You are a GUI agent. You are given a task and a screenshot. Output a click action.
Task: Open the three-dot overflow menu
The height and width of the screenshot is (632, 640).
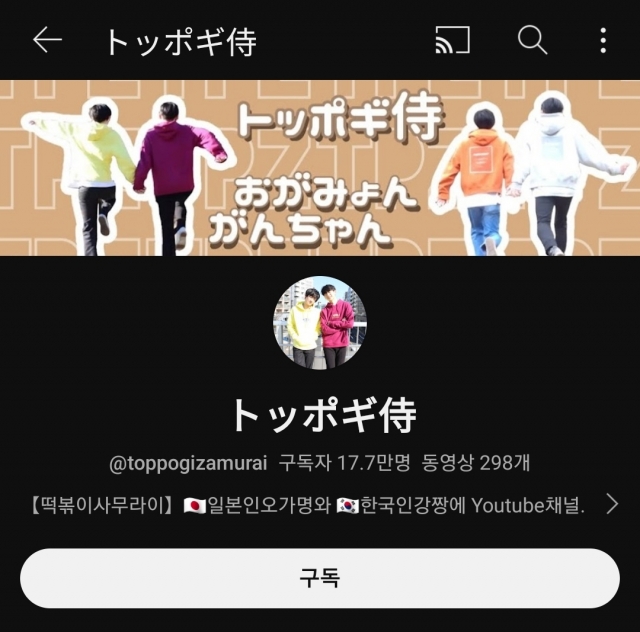click(603, 40)
